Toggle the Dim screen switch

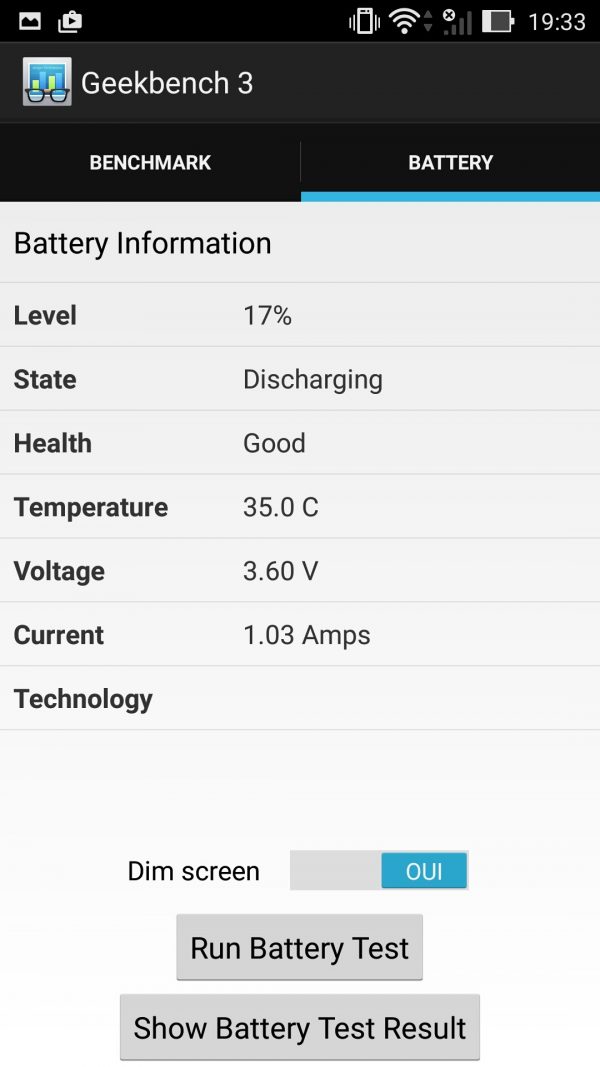tap(379, 871)
